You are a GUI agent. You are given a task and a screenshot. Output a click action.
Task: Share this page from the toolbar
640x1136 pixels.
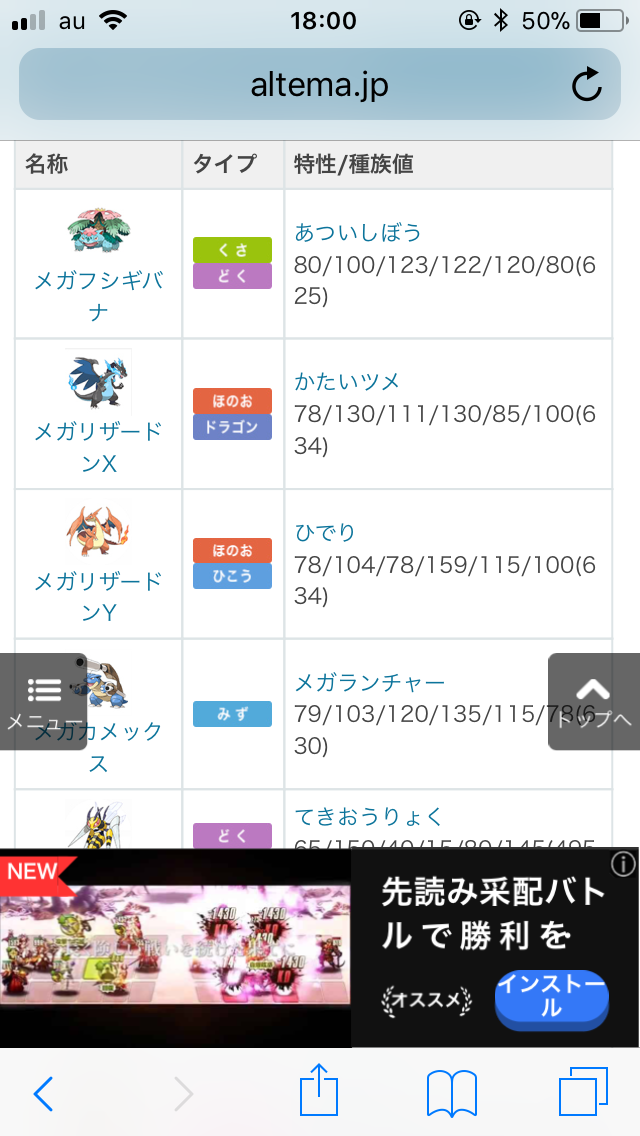320,1093
